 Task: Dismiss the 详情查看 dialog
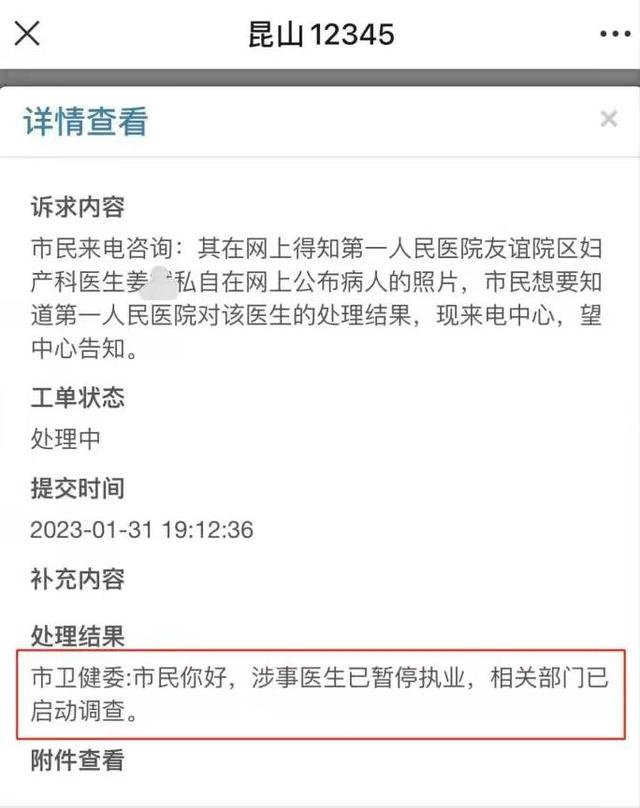pyautogui.click(x=608, y=120)
